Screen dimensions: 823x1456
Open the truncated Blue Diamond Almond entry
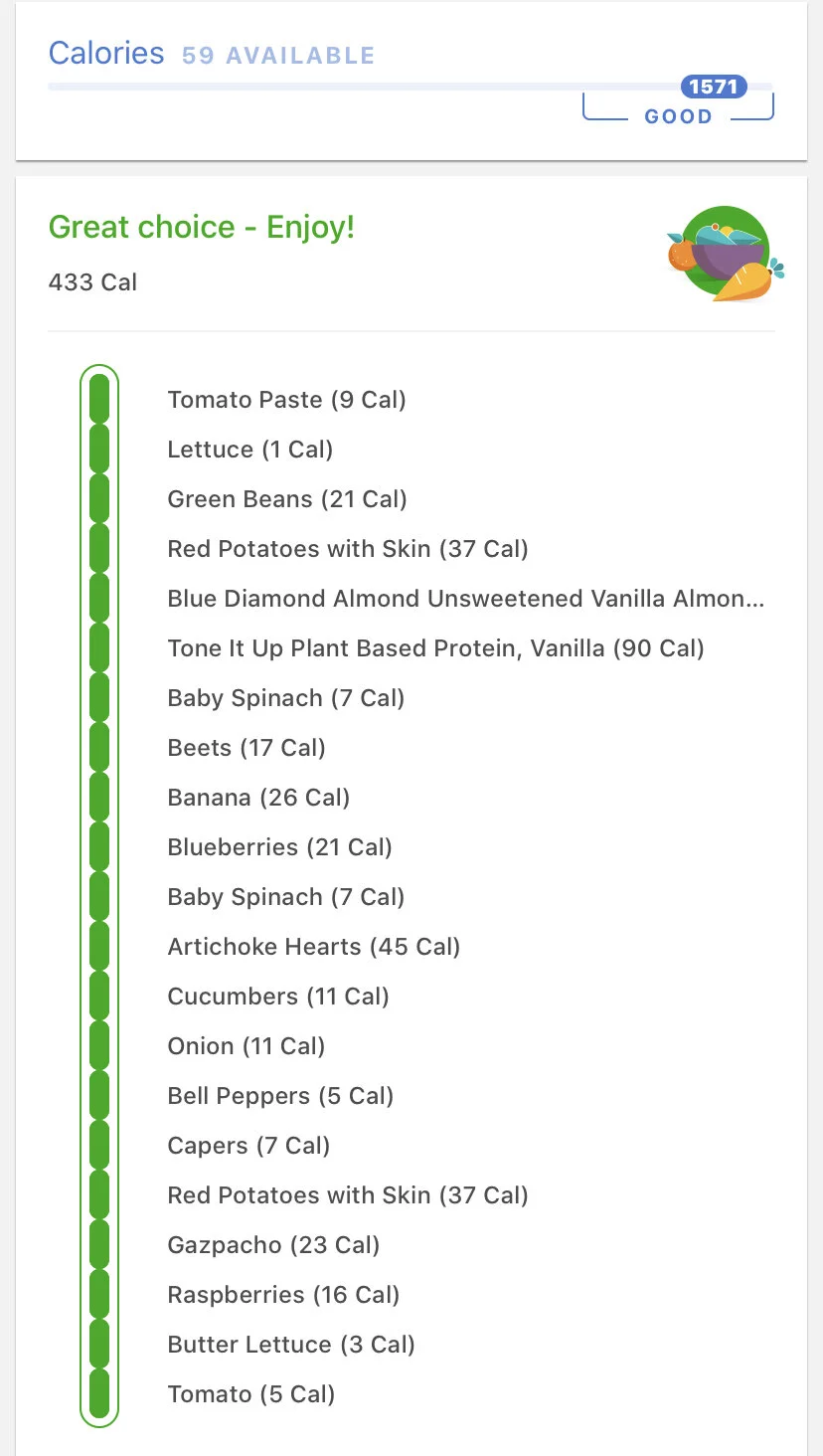click(465, 599)
